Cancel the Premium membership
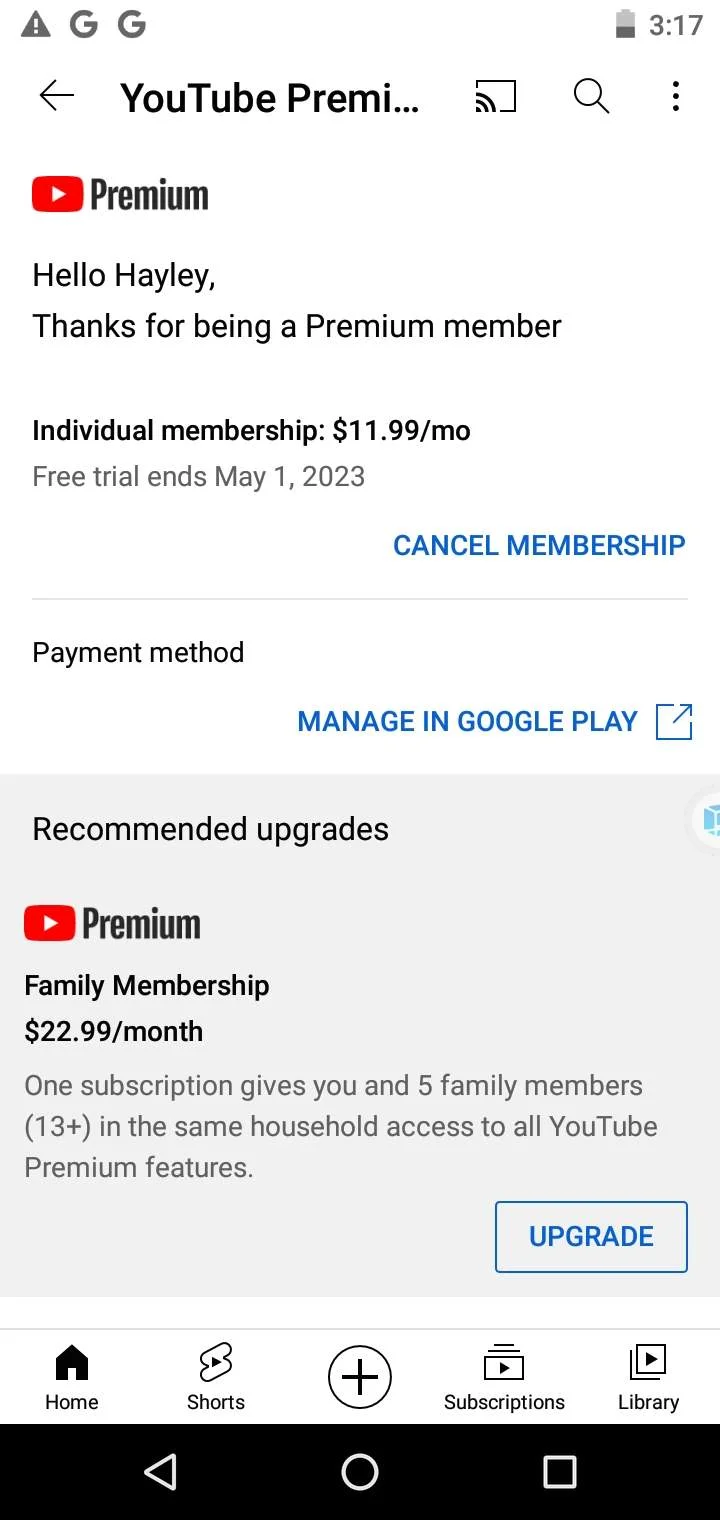The width and height of the screenshot is (720, 1520). coord(539,545)
